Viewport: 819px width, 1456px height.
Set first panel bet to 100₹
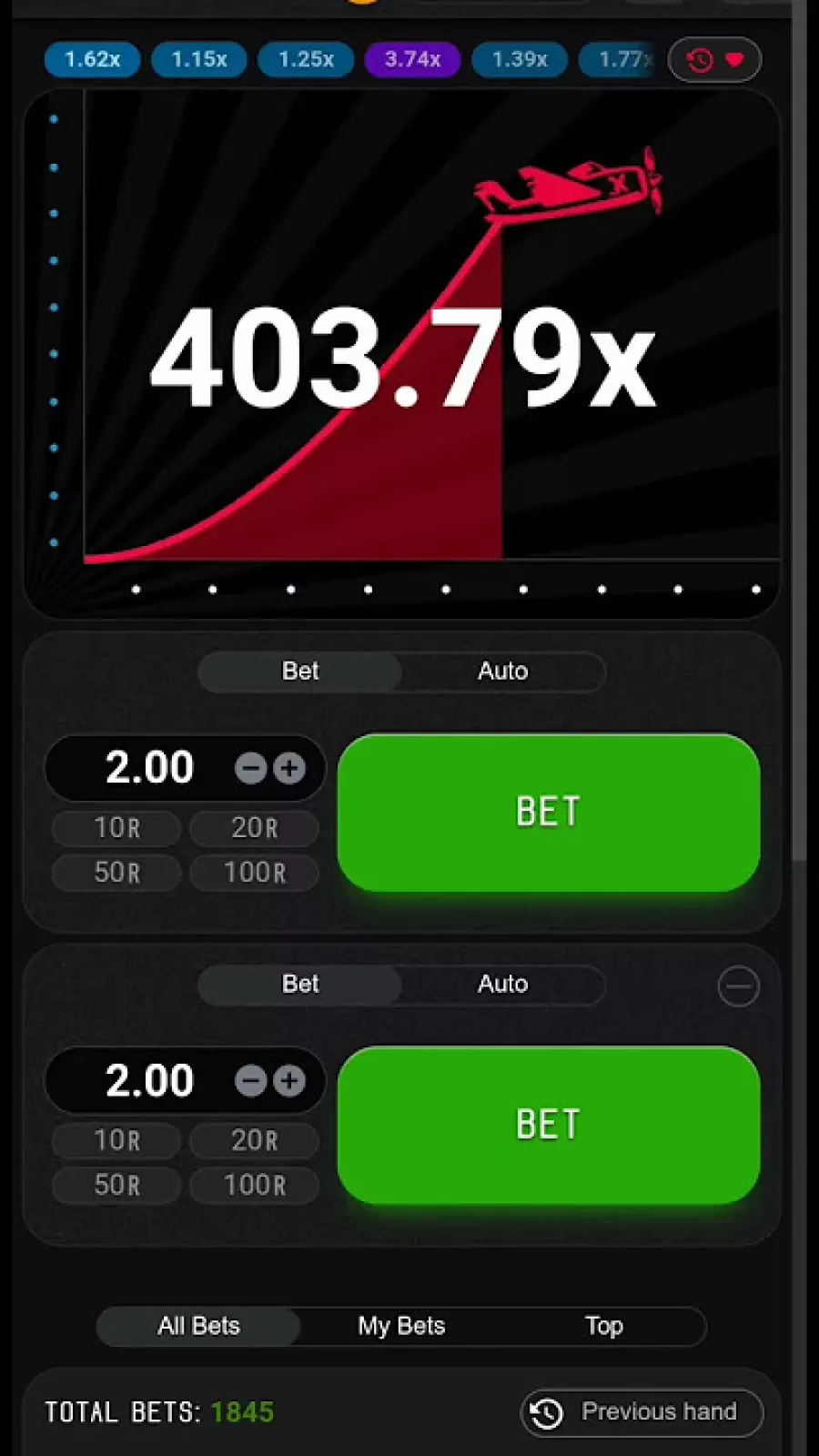pyautogui.click(x=255, y=873)
